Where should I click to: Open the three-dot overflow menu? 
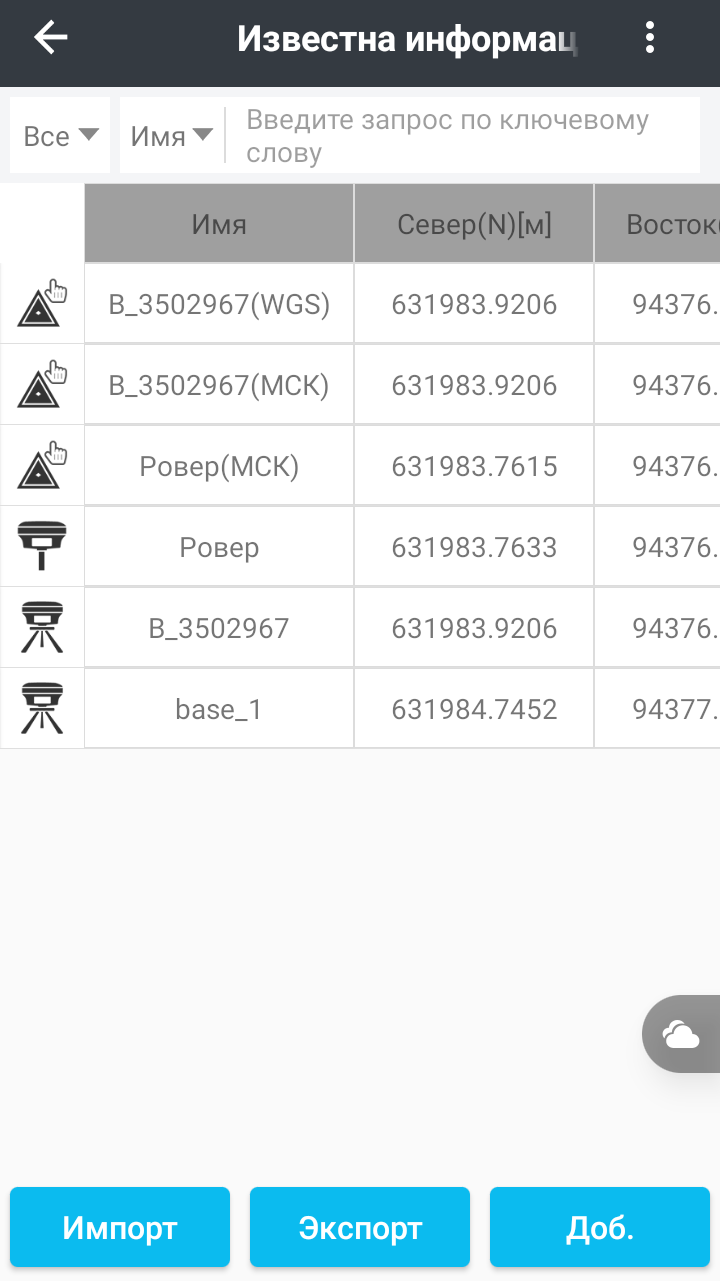point(650,38)
